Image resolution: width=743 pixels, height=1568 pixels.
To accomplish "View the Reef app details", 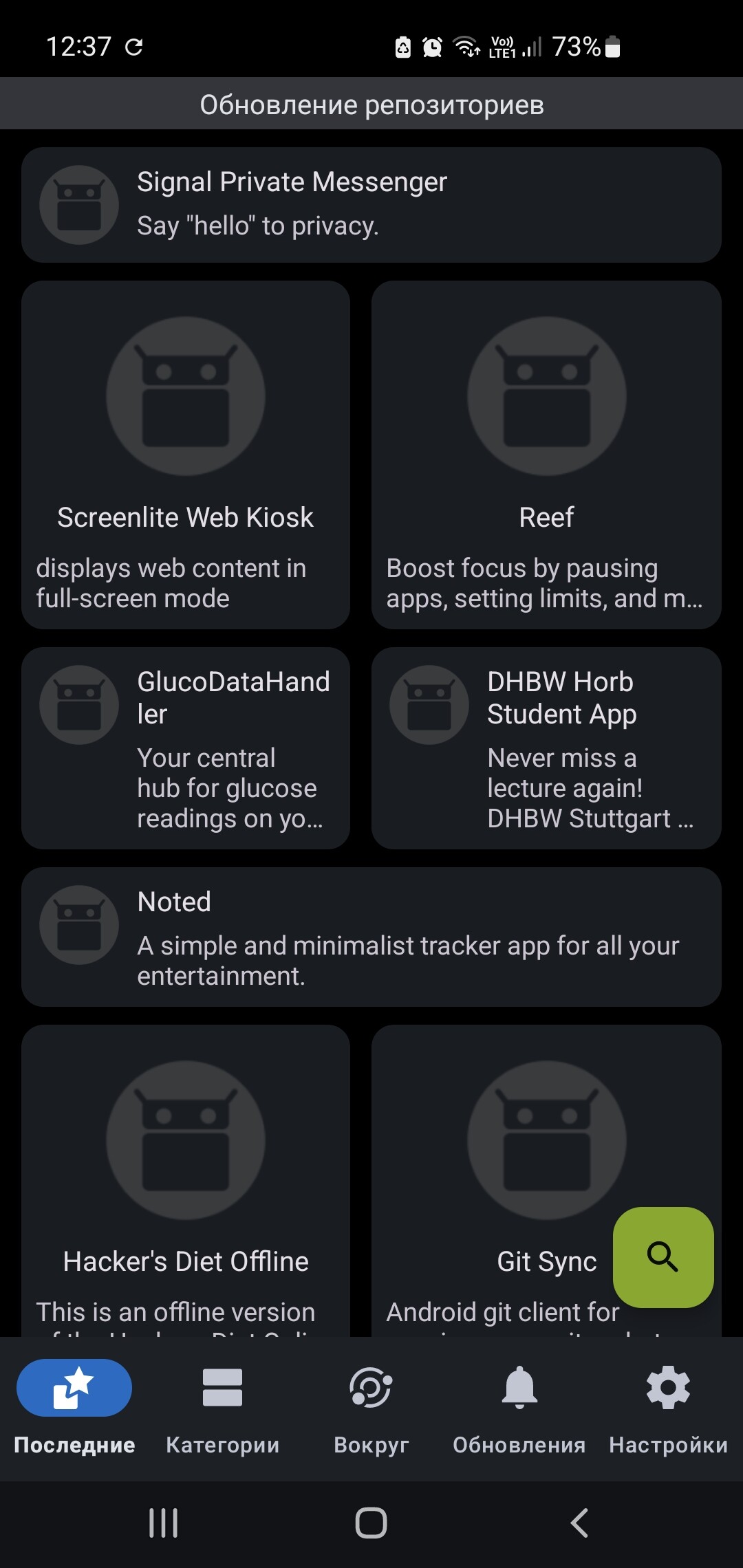I will (x=546, y=455).
